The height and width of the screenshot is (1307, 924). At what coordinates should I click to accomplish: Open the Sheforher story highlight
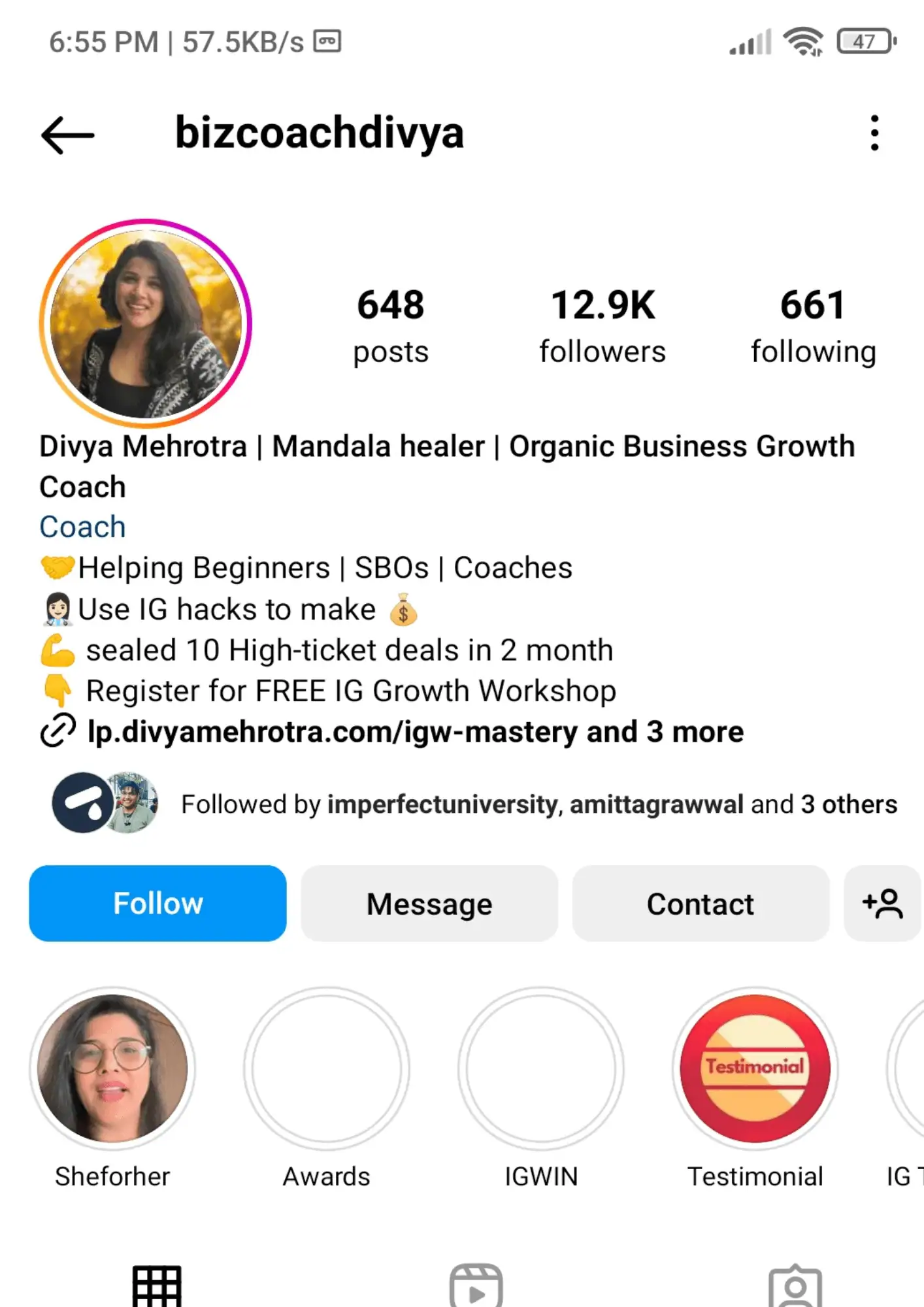tap(112, 1069)
